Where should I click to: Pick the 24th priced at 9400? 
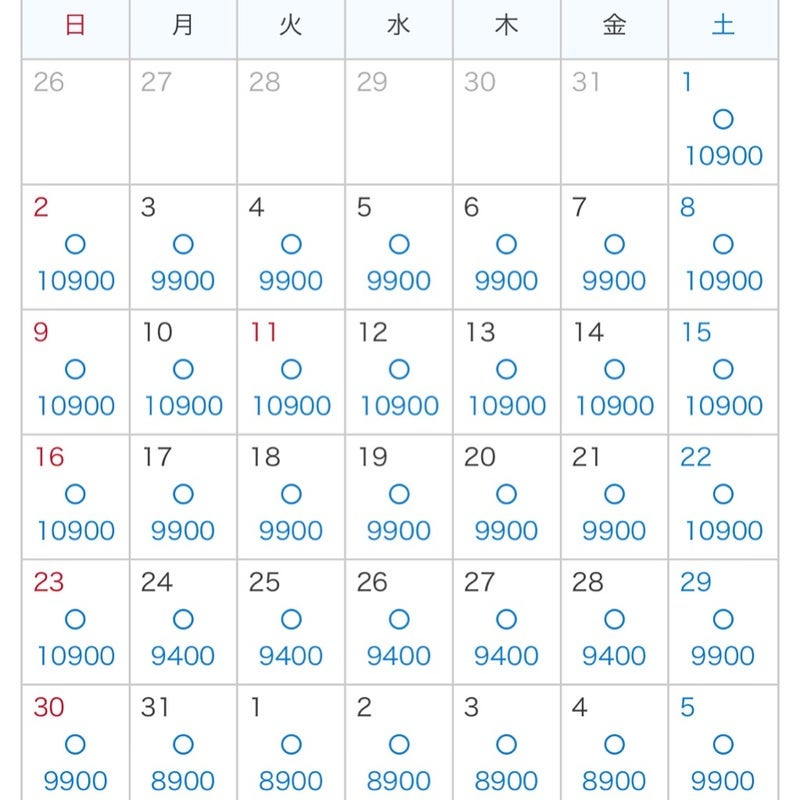point(183,622)
